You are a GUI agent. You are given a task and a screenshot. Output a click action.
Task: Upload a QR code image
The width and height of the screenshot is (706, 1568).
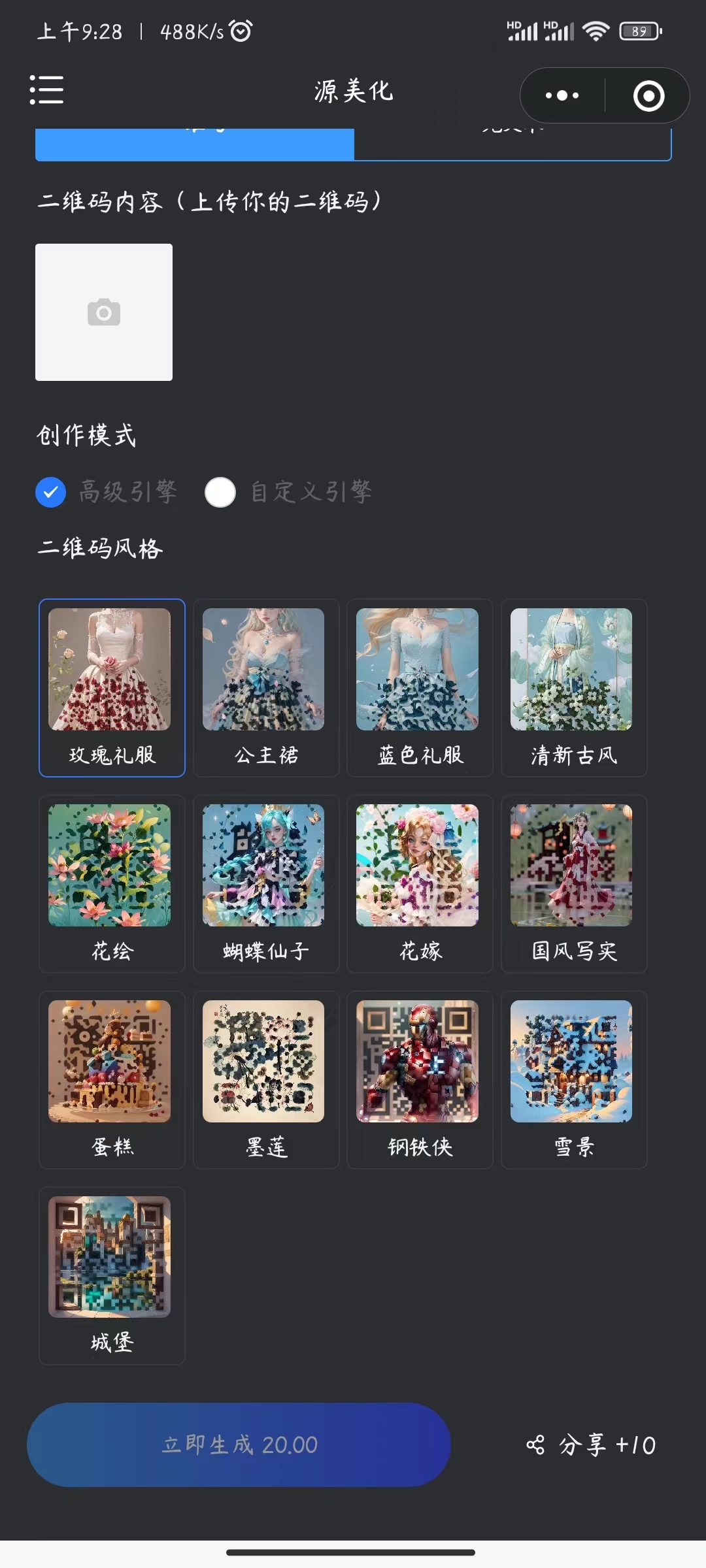104,312
